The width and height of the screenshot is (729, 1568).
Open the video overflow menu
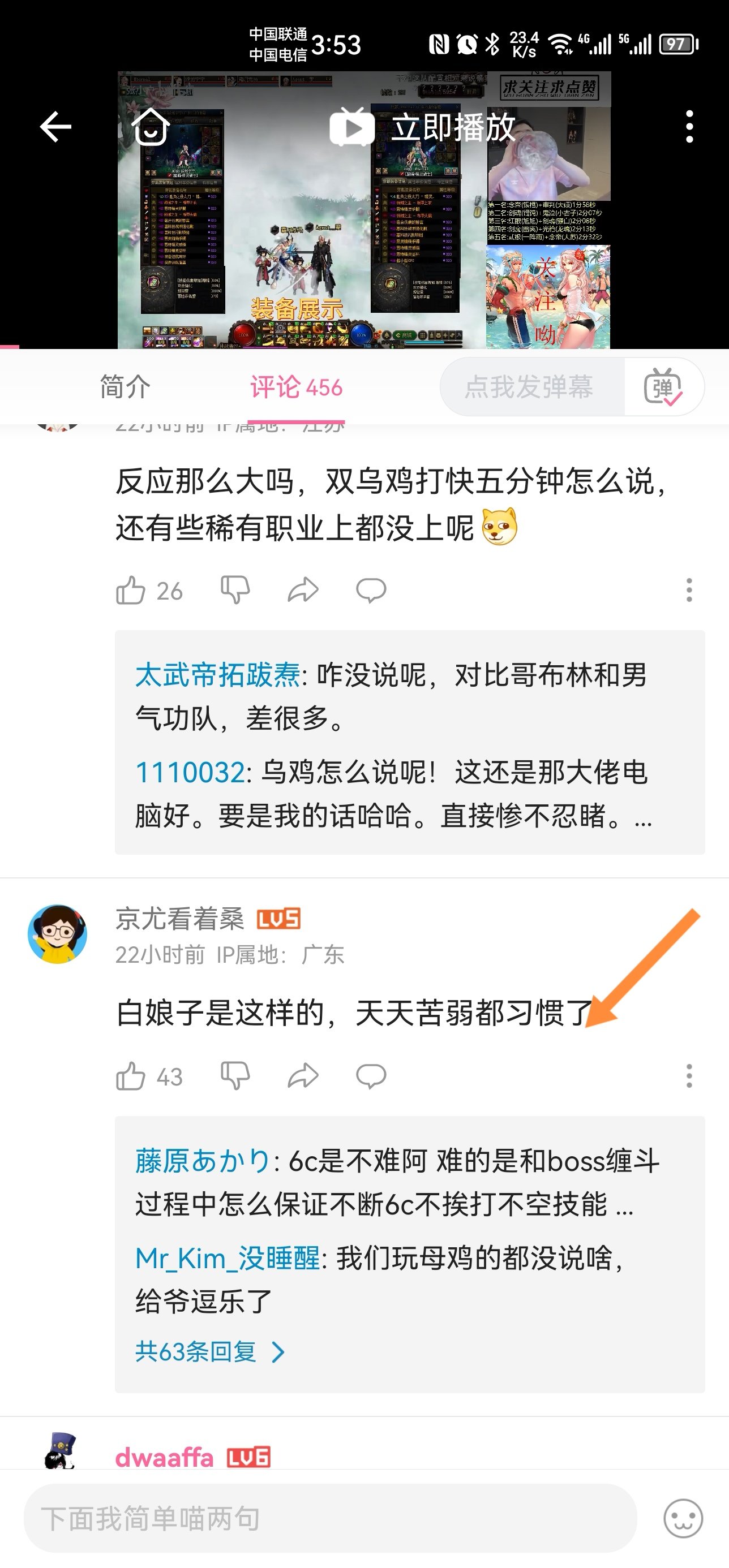click(689, 127)
